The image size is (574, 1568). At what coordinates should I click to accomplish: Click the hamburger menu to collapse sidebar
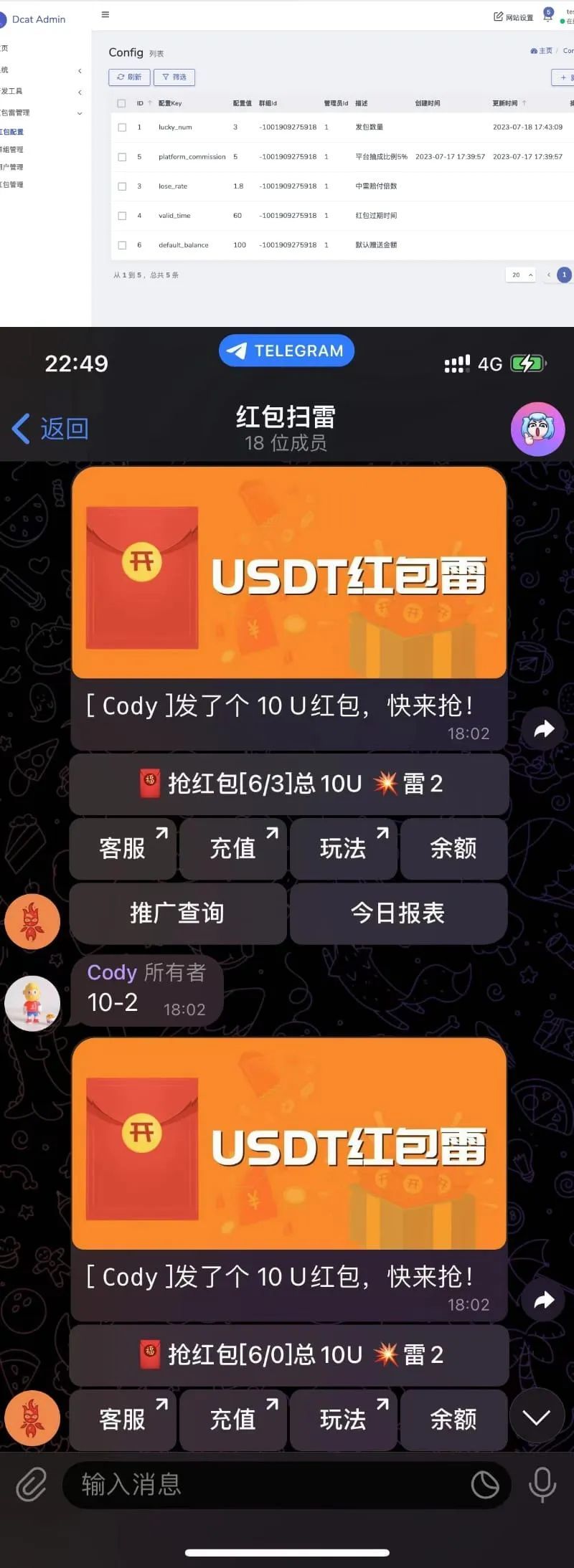[x=105, y=14]
